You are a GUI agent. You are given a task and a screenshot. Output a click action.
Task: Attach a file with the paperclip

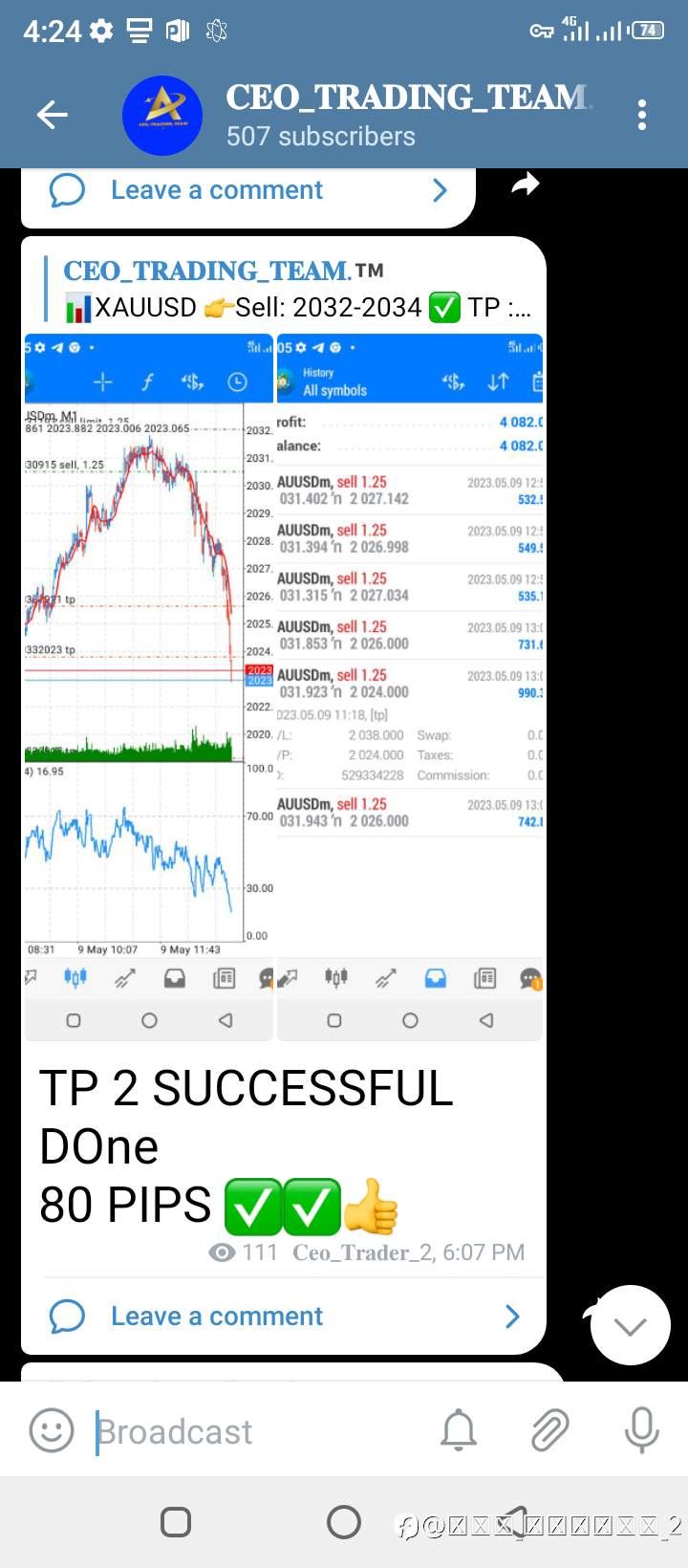coord(549,1431)
